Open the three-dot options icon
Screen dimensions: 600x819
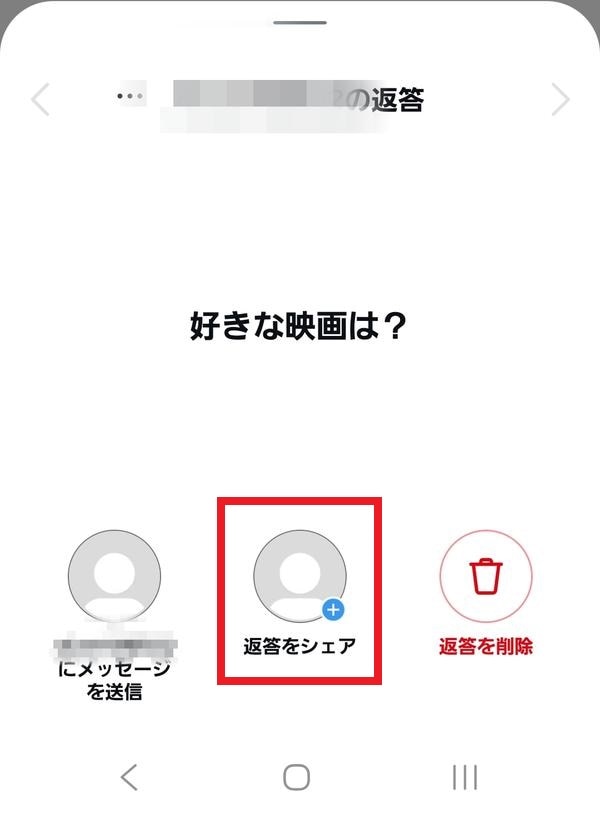[131, 97]
